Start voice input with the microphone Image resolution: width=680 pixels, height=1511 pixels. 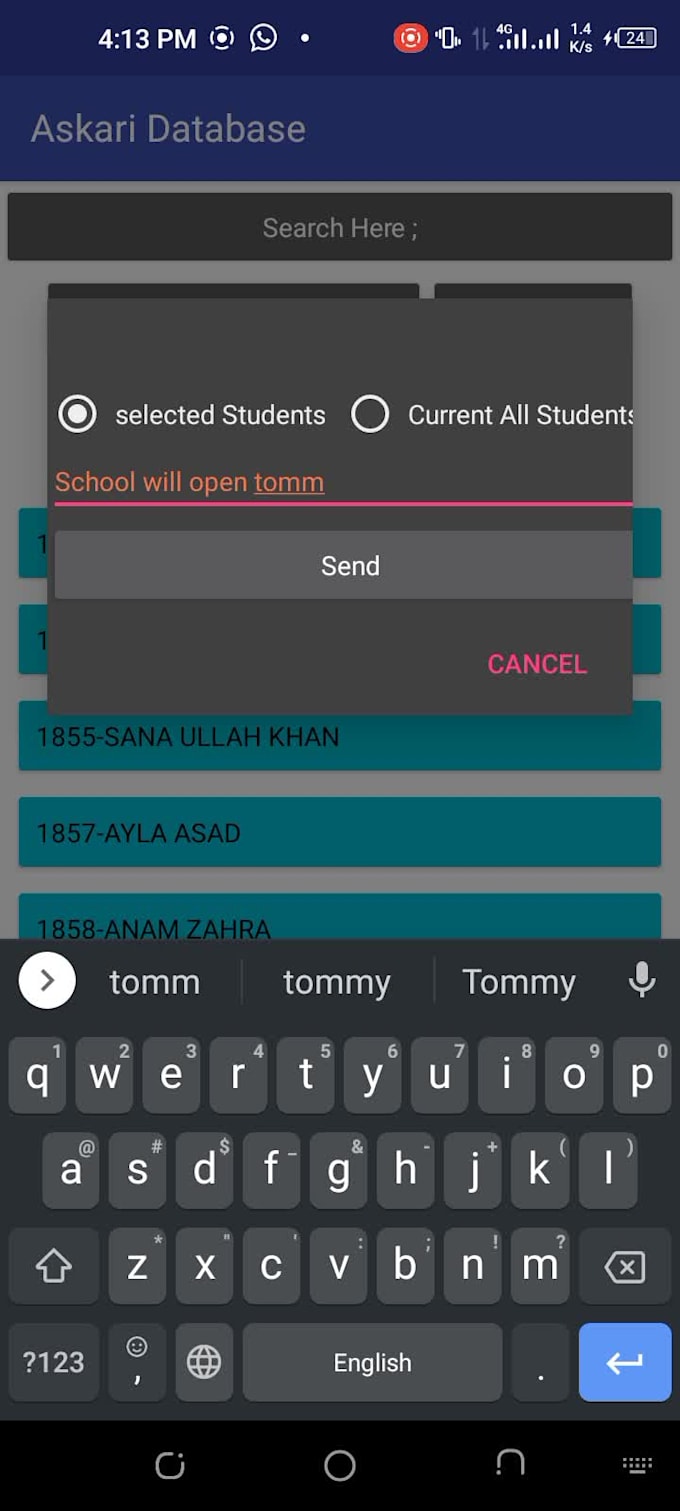642,981
